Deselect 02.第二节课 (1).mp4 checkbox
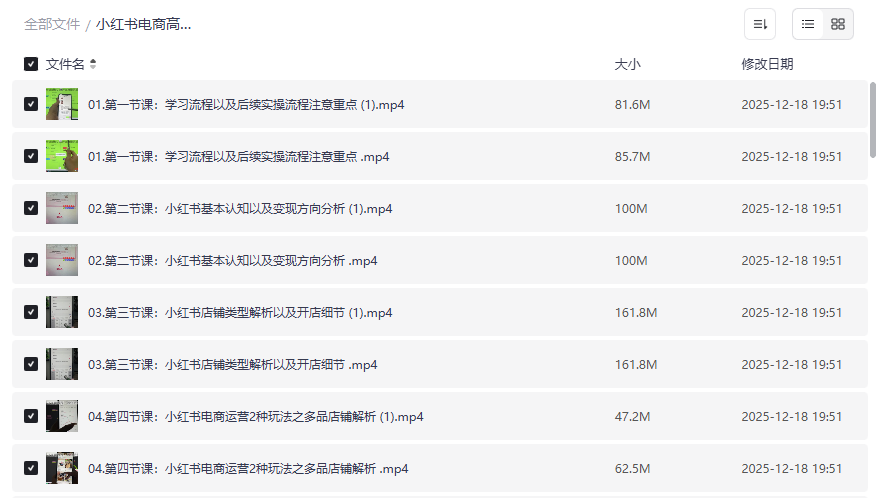This screenshot has height=498, width=878. pos(31,208)
